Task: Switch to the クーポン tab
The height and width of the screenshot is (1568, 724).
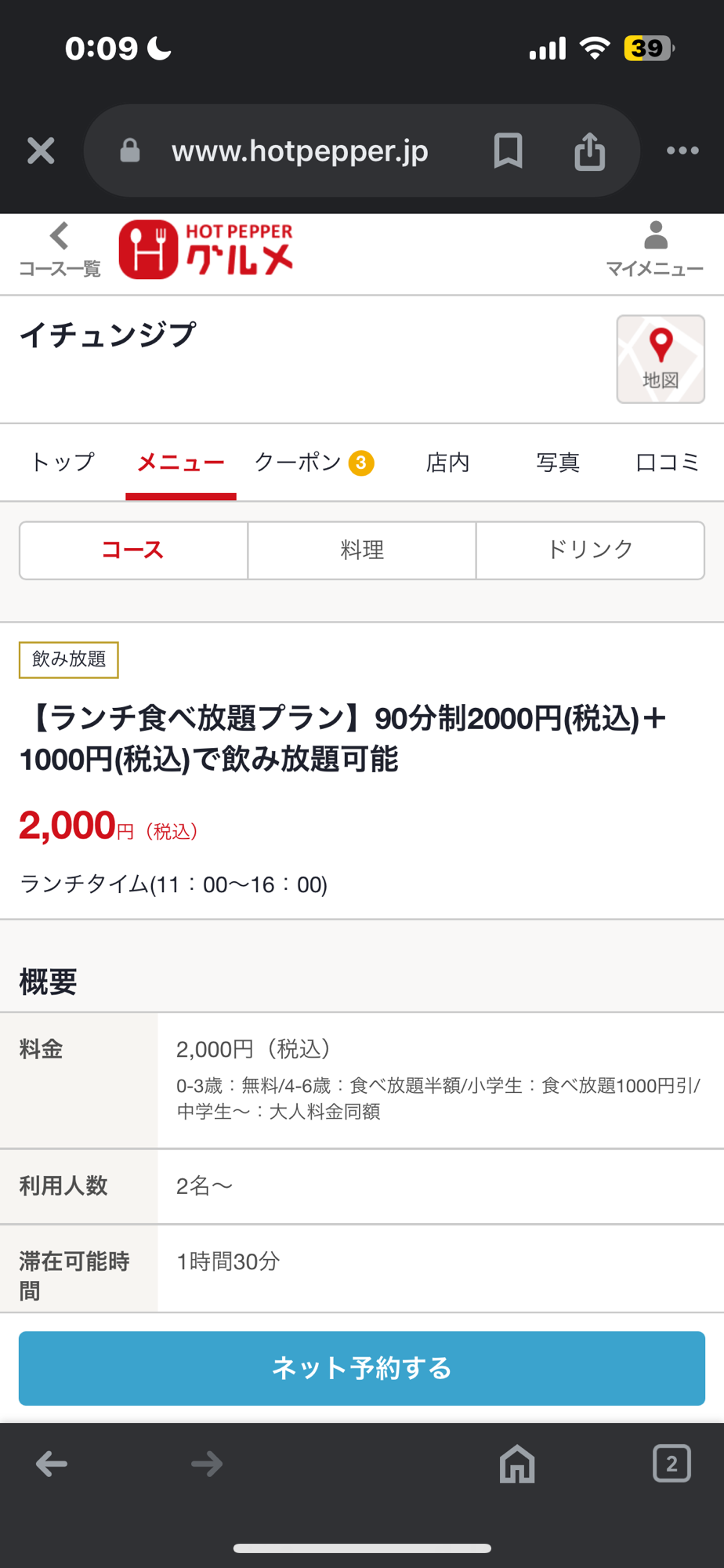Action: [x=314, y=463]
